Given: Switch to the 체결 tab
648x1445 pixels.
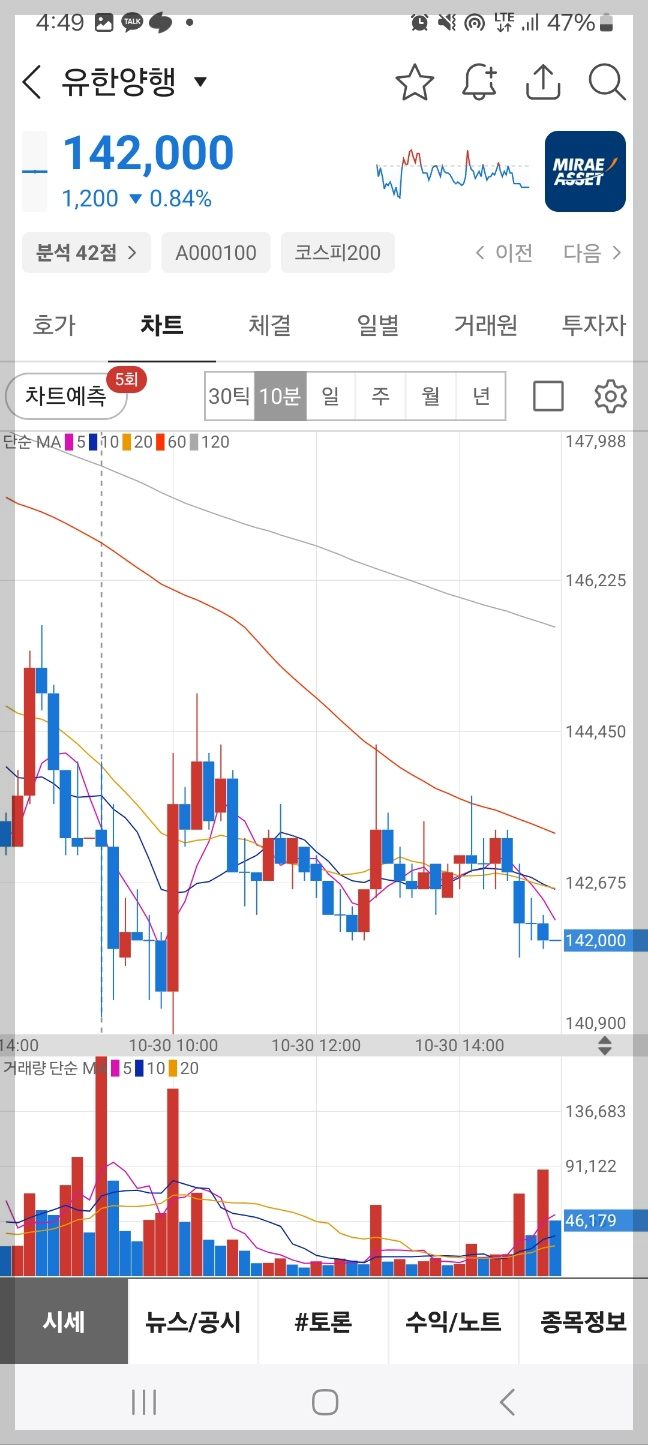Looking at the screenshot, I should pos(269,325).
